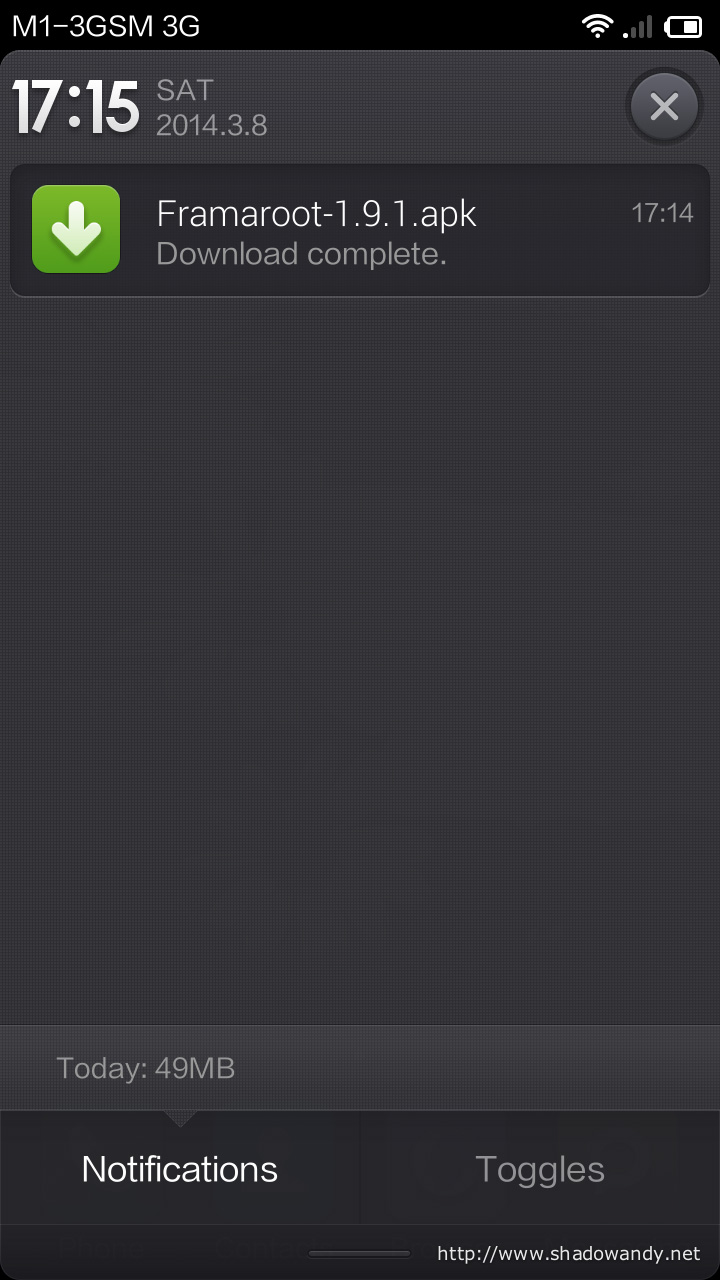
Task: Switch to the Toggles tab
Action: (540, 1168)
